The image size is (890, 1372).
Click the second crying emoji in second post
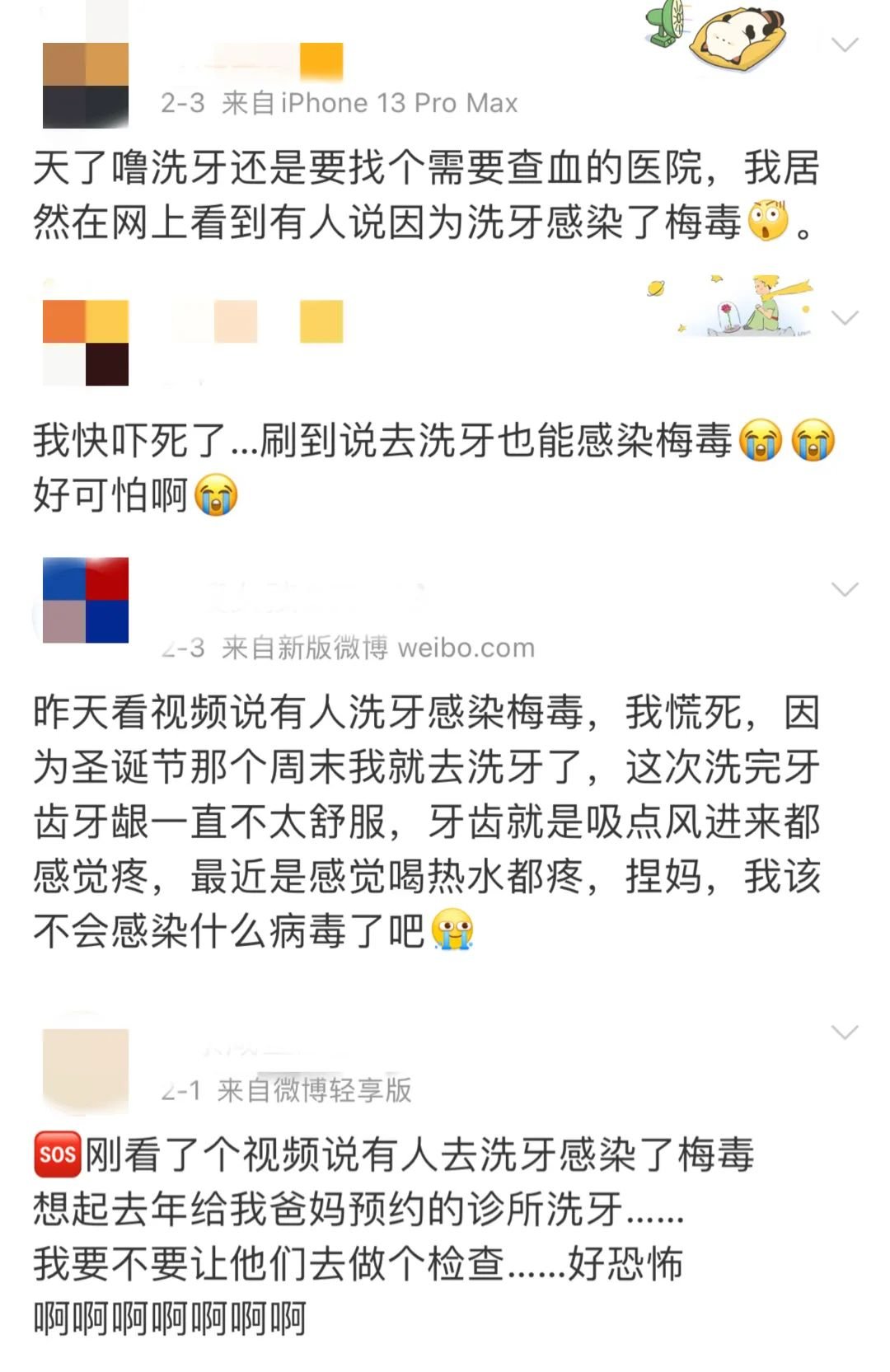coord(812,440)
